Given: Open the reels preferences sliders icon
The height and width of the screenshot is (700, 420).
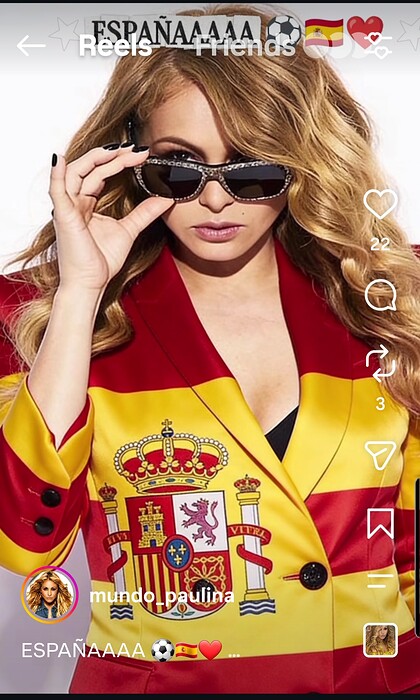Looking at the screenshot, I should click(x=378, y=46).
